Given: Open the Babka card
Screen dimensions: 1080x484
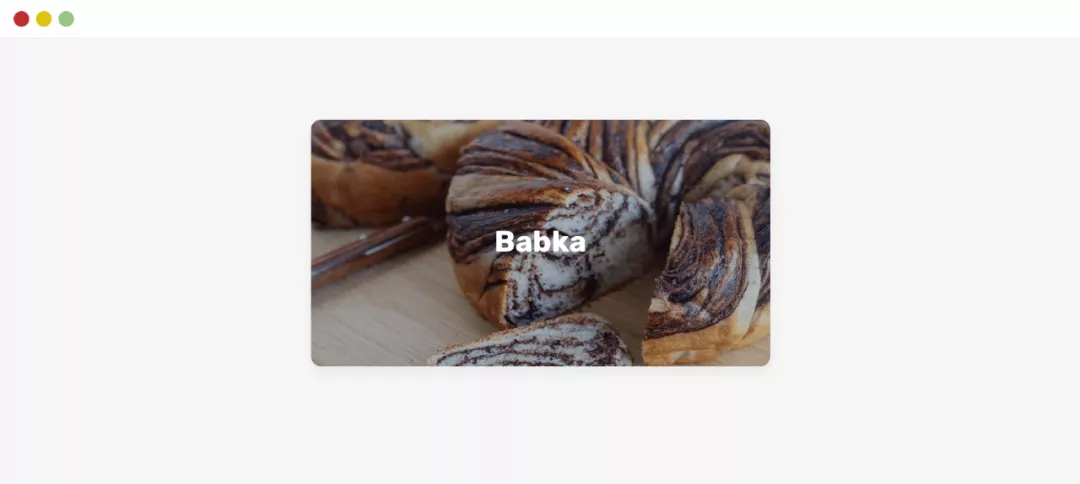Looking at the screenshot, I should (x=540, y=242).
